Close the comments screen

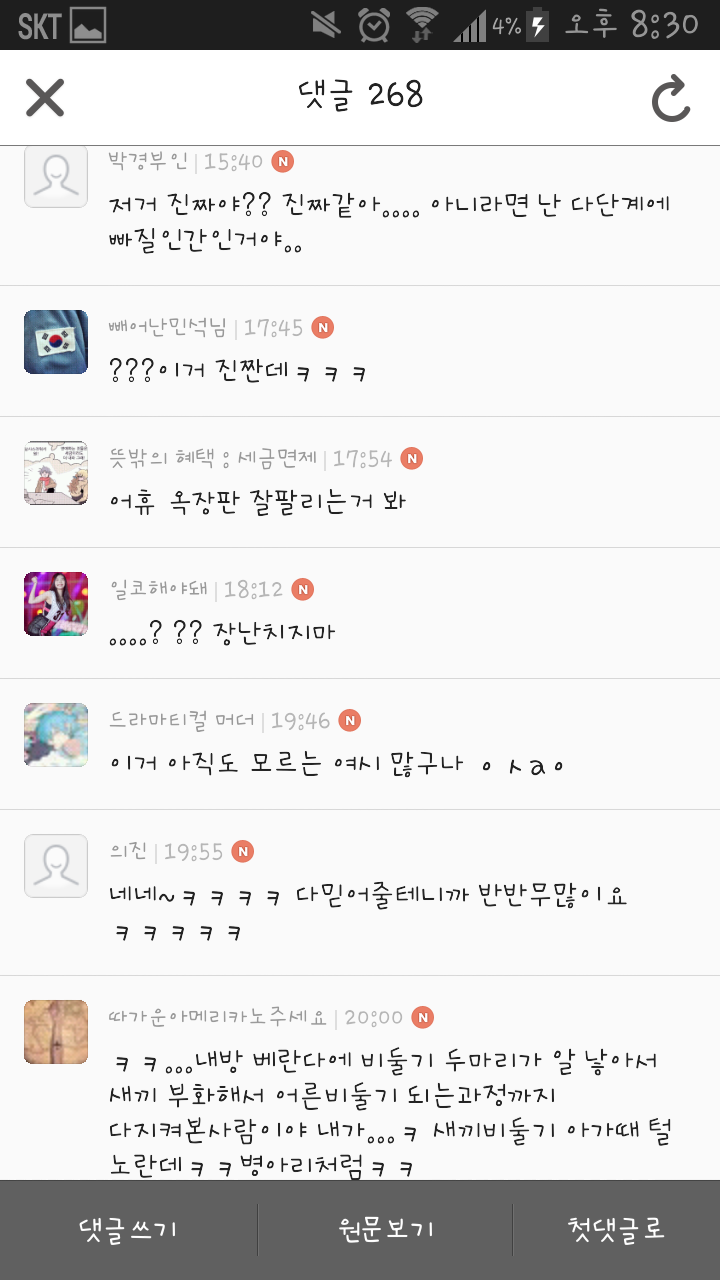click(45, 97)
